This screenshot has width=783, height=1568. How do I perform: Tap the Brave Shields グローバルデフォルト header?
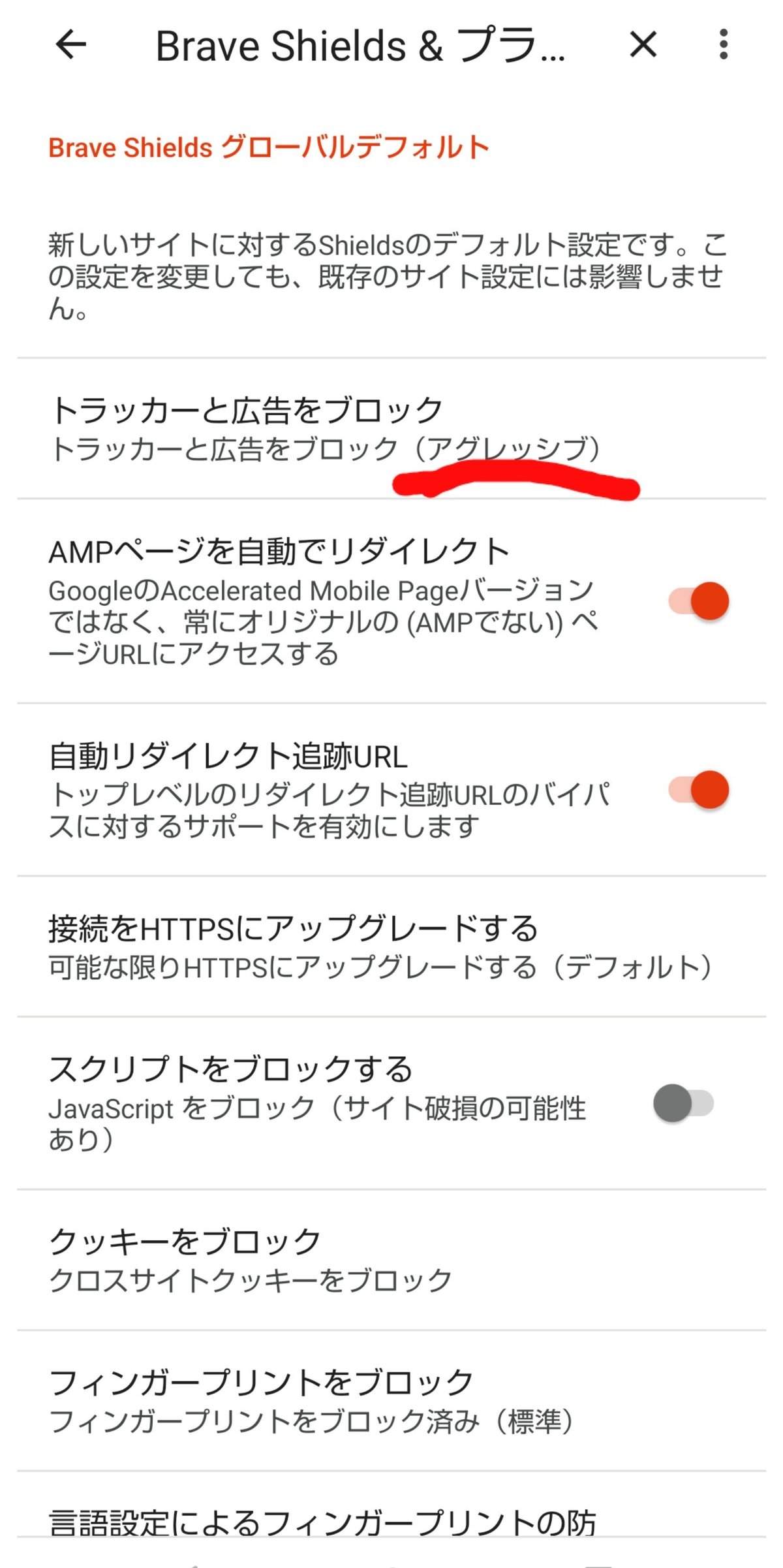tap(268, 148)
